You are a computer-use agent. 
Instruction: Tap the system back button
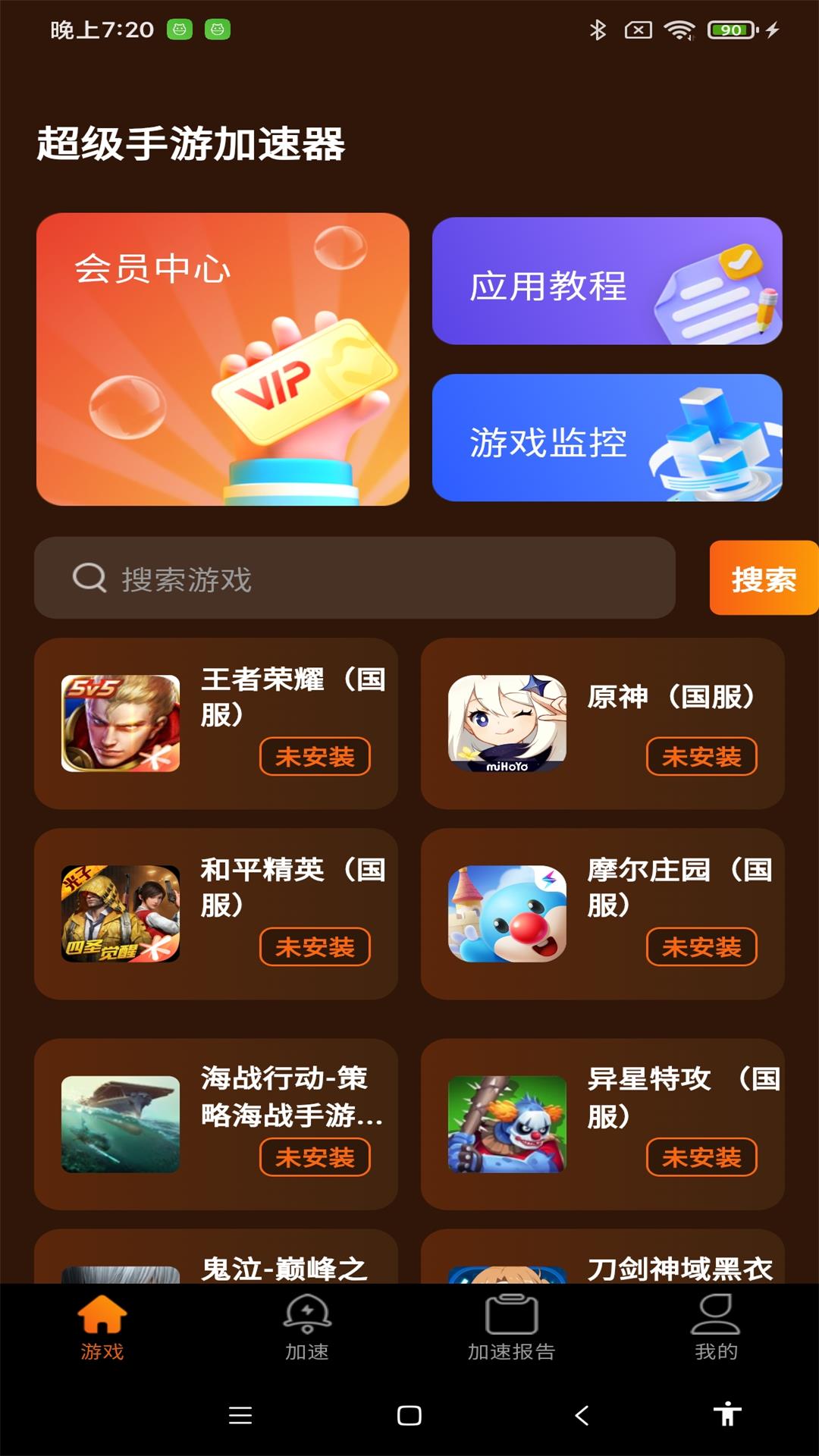pos(582,1415)
